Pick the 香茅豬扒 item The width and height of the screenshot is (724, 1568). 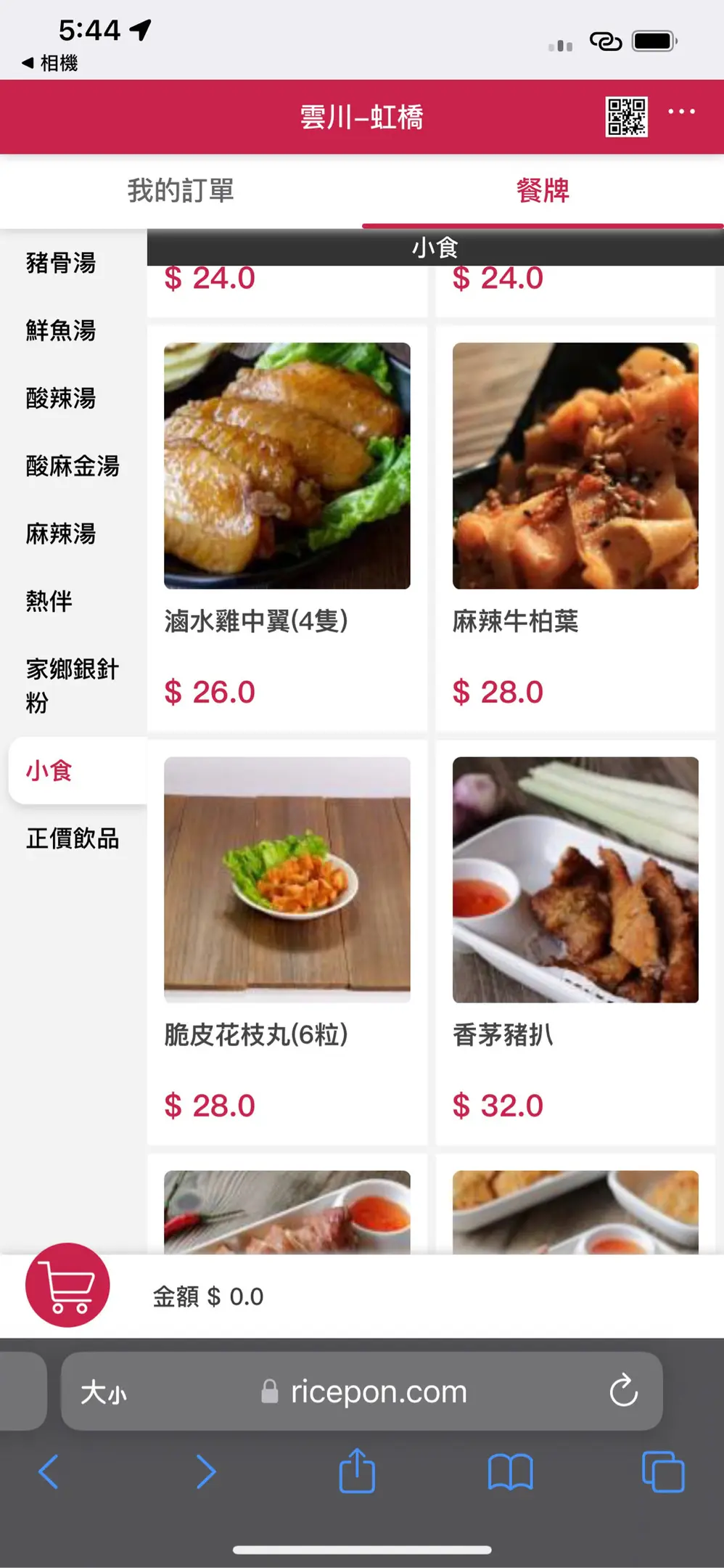coord(575,880)
